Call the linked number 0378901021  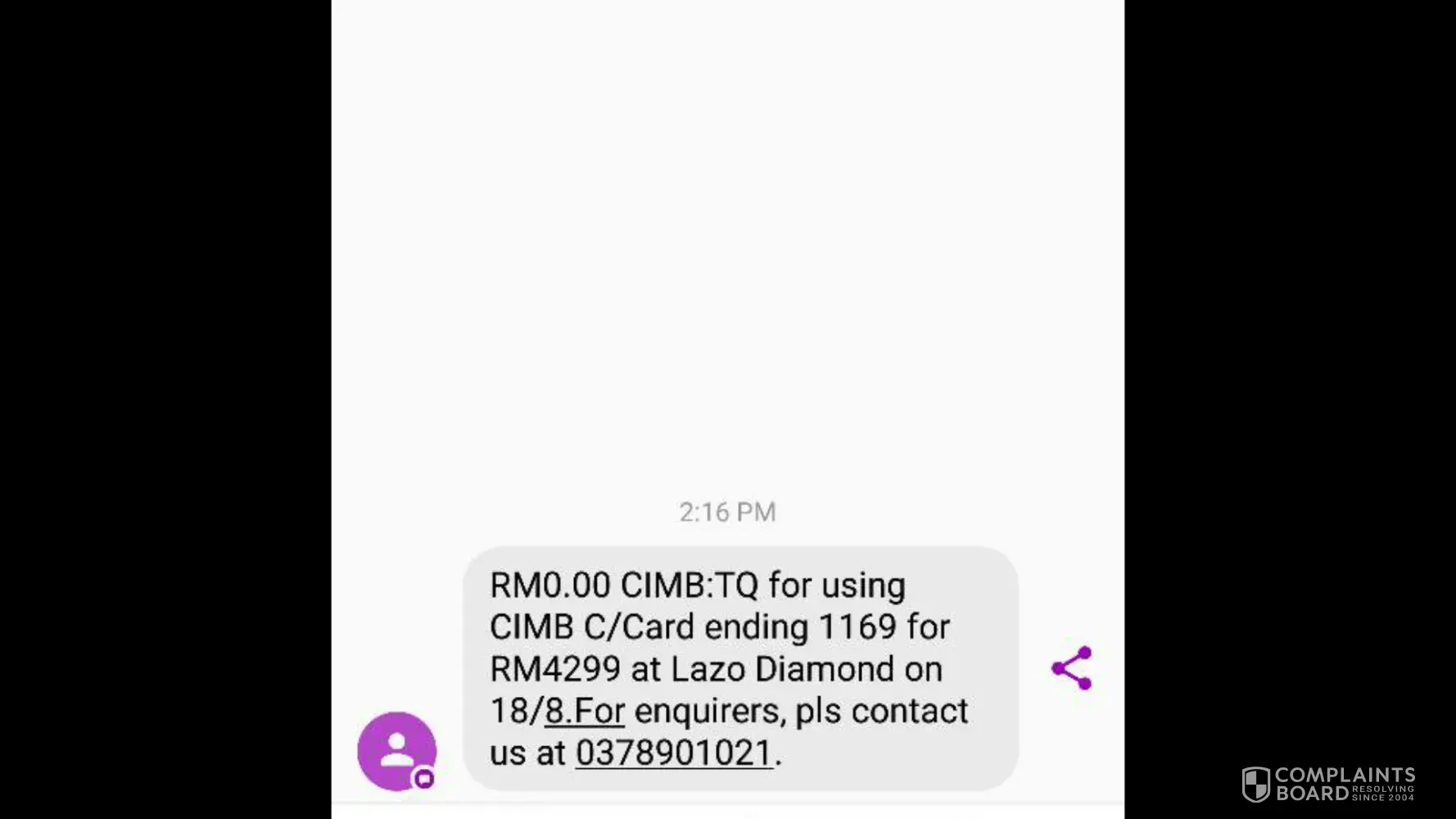coord(674,753)
